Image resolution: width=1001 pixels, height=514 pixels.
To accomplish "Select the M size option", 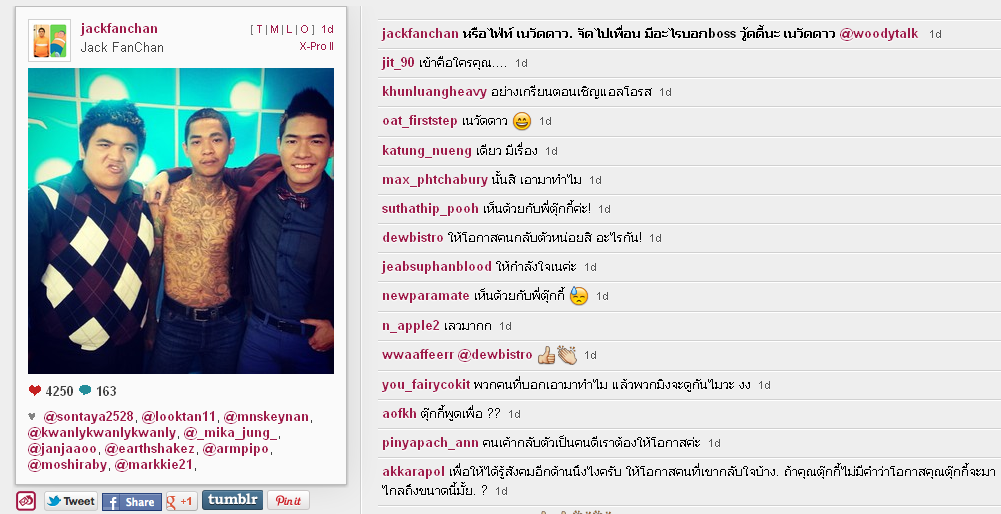I will click(274, 30).
